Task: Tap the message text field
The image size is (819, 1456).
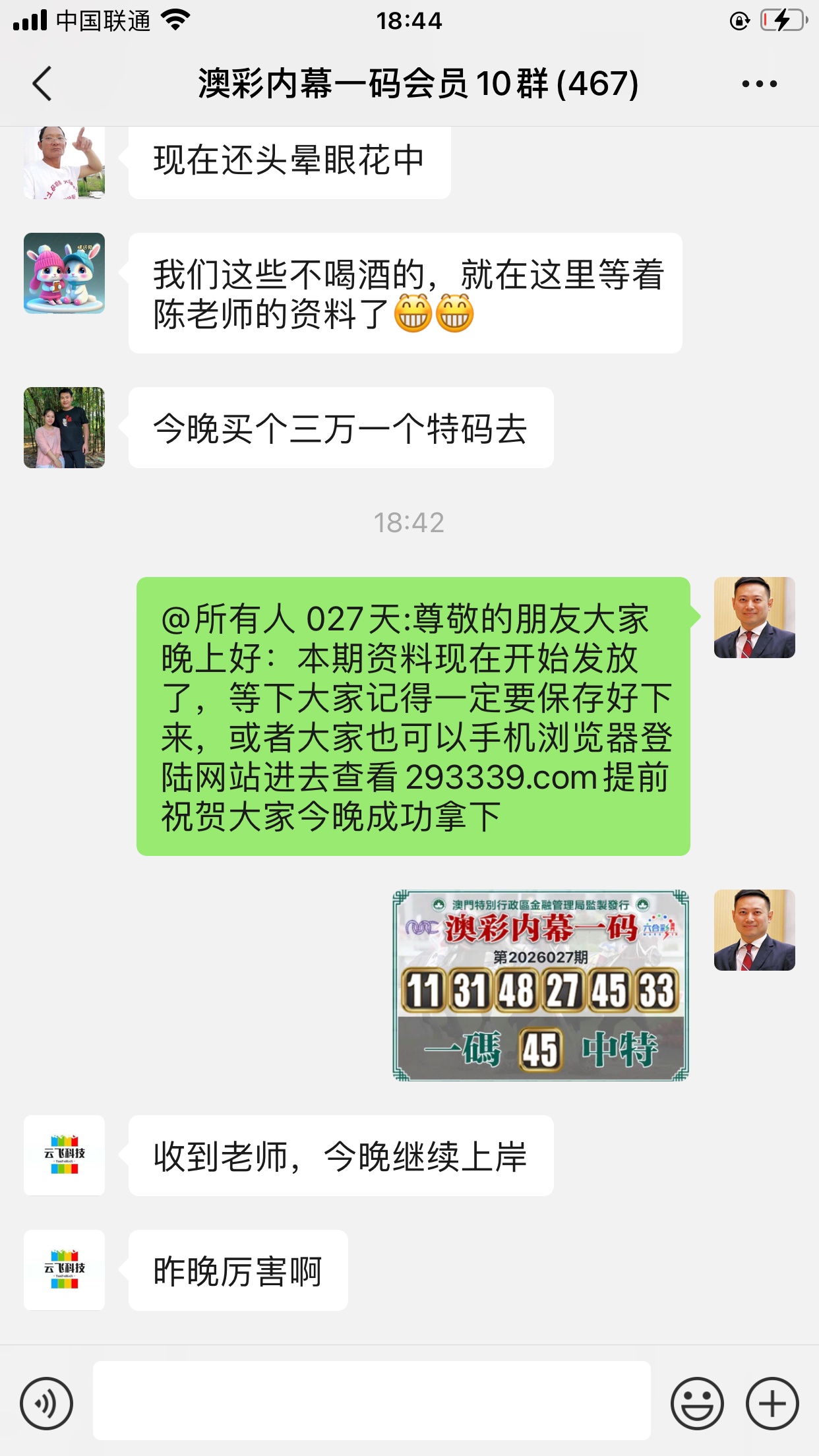Action: tap(371, 1401)
